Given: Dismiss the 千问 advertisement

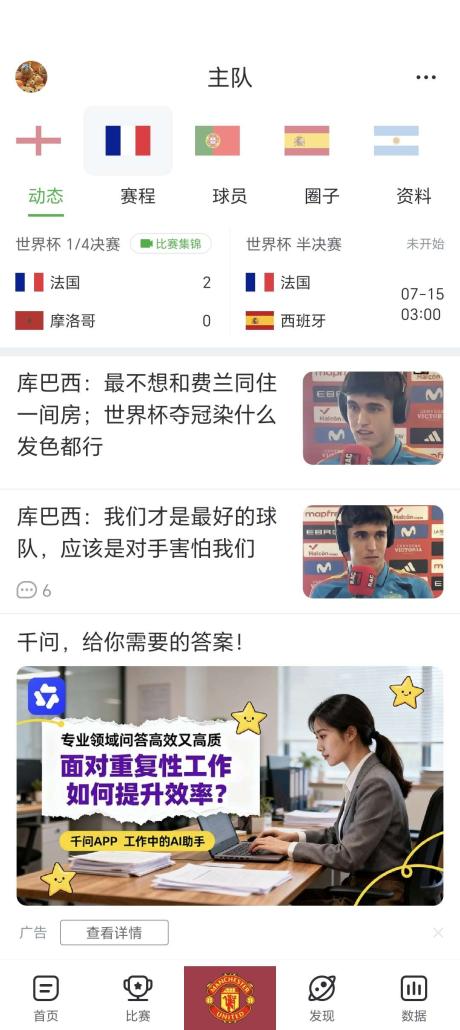Looking at the screenshot, I should (x=438, y=932).
